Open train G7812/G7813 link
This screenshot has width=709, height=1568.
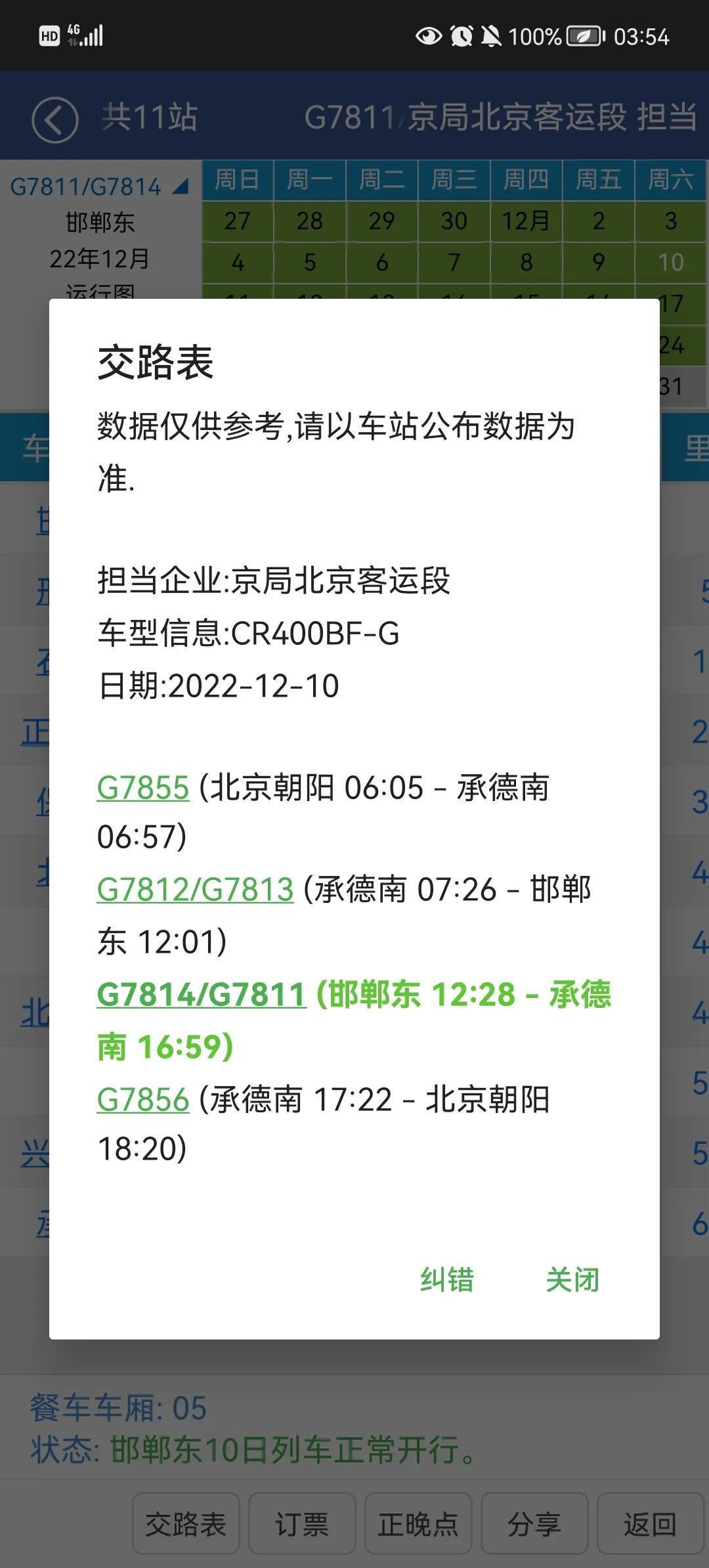(x=196, y=890)
